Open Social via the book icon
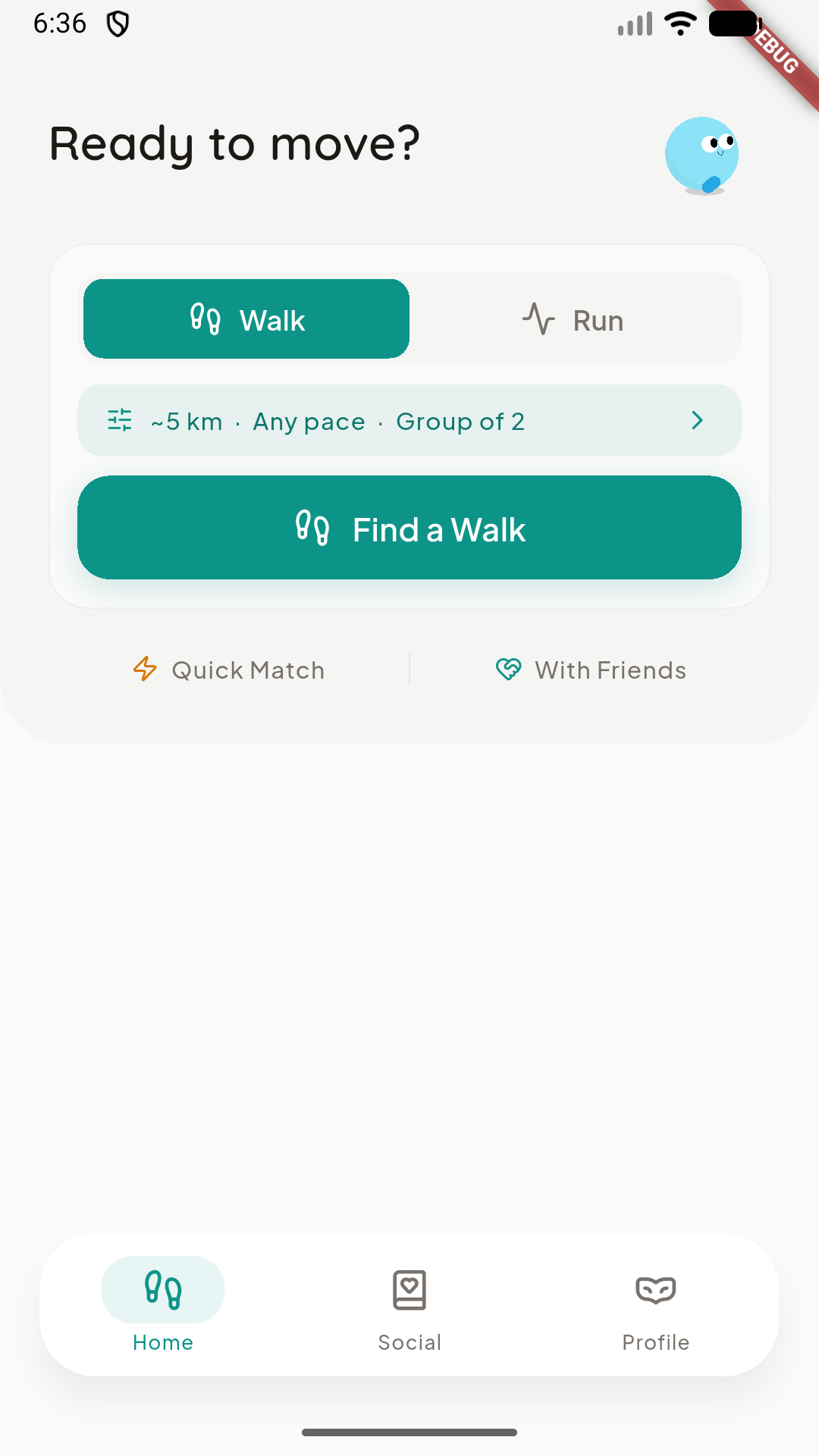 (409, 1289)
